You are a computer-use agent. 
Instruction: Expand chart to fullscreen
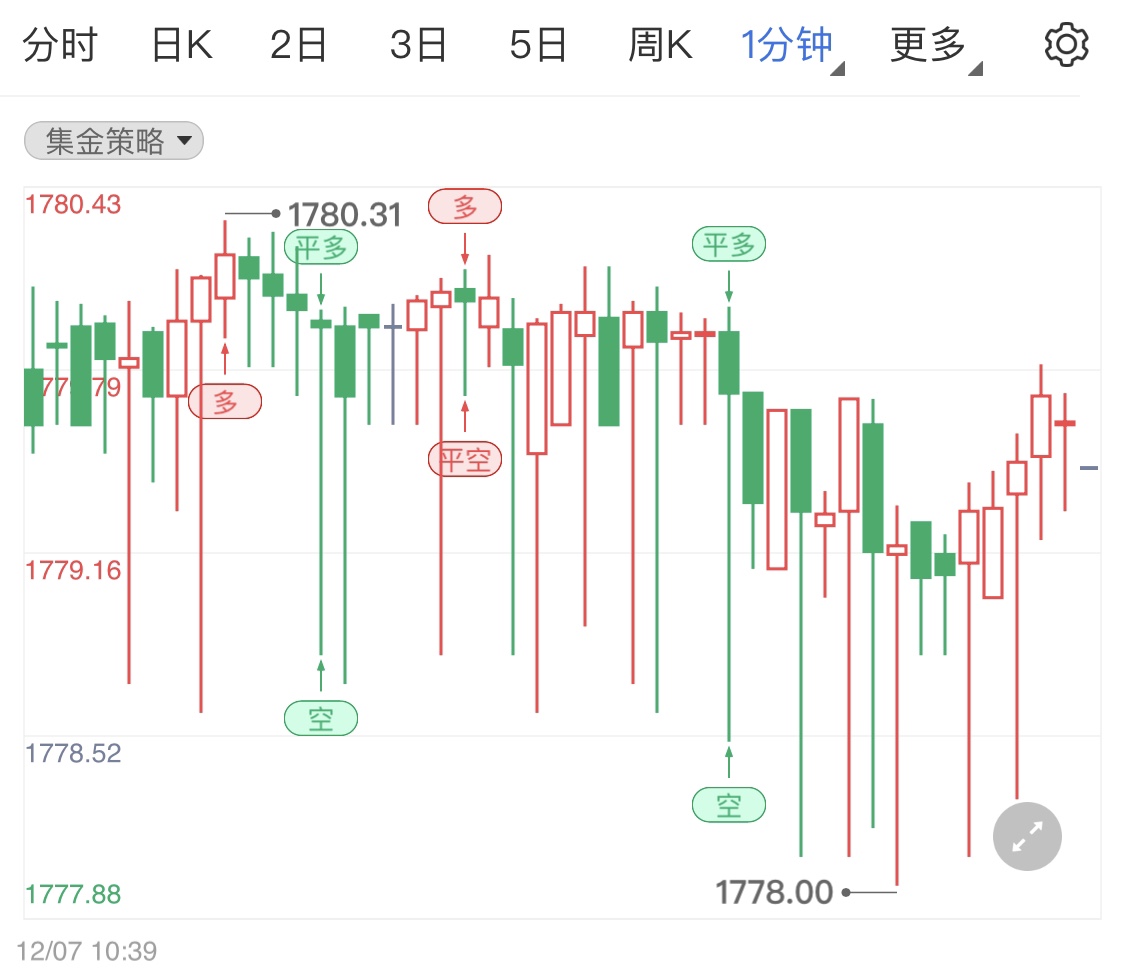1027,837
